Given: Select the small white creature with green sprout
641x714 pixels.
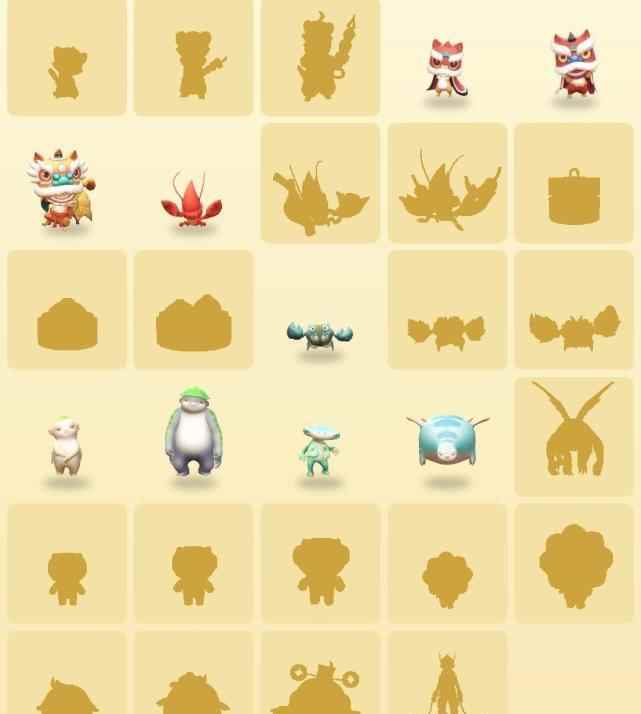Looking at the screenshot, I should click(67, 446).
